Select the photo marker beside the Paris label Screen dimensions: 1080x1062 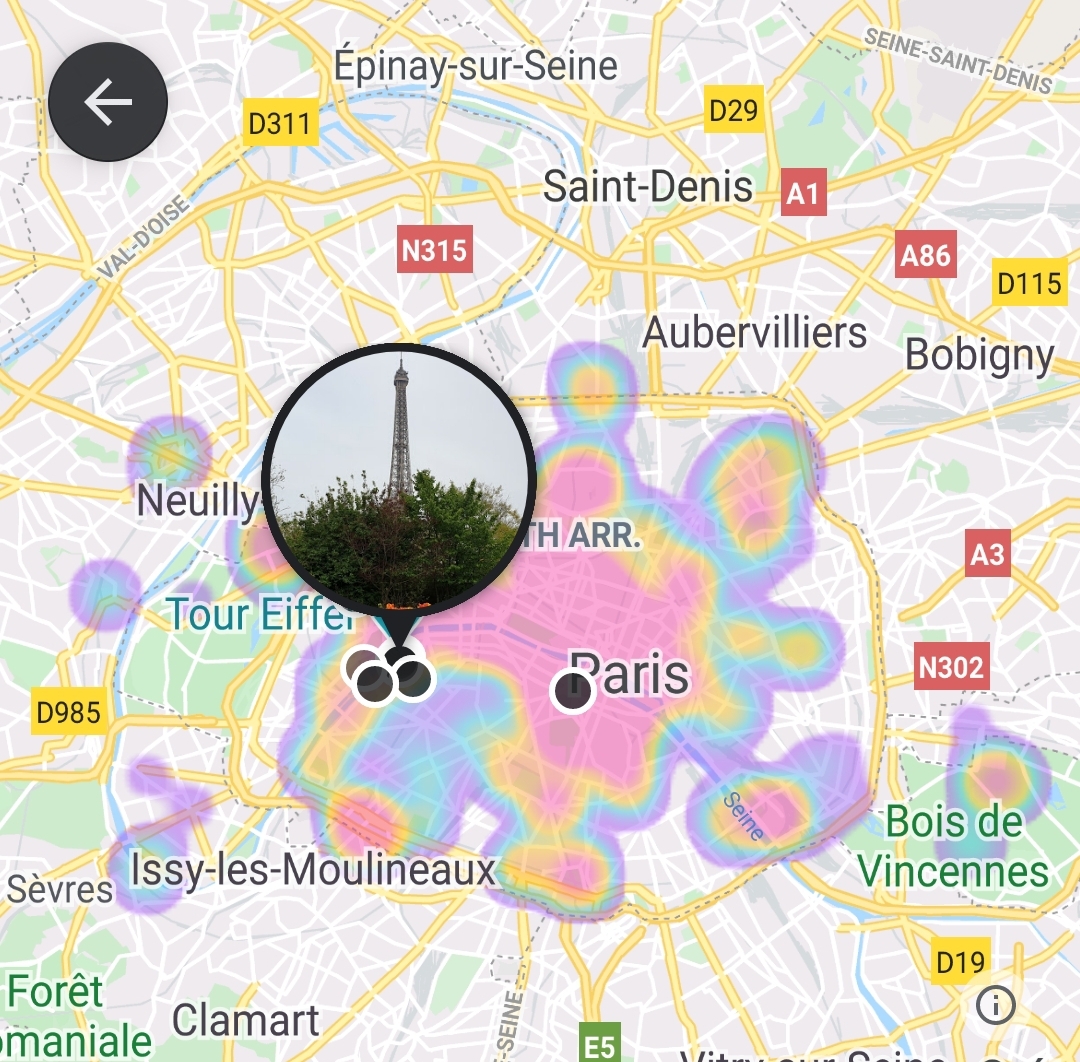click(573, 691)
